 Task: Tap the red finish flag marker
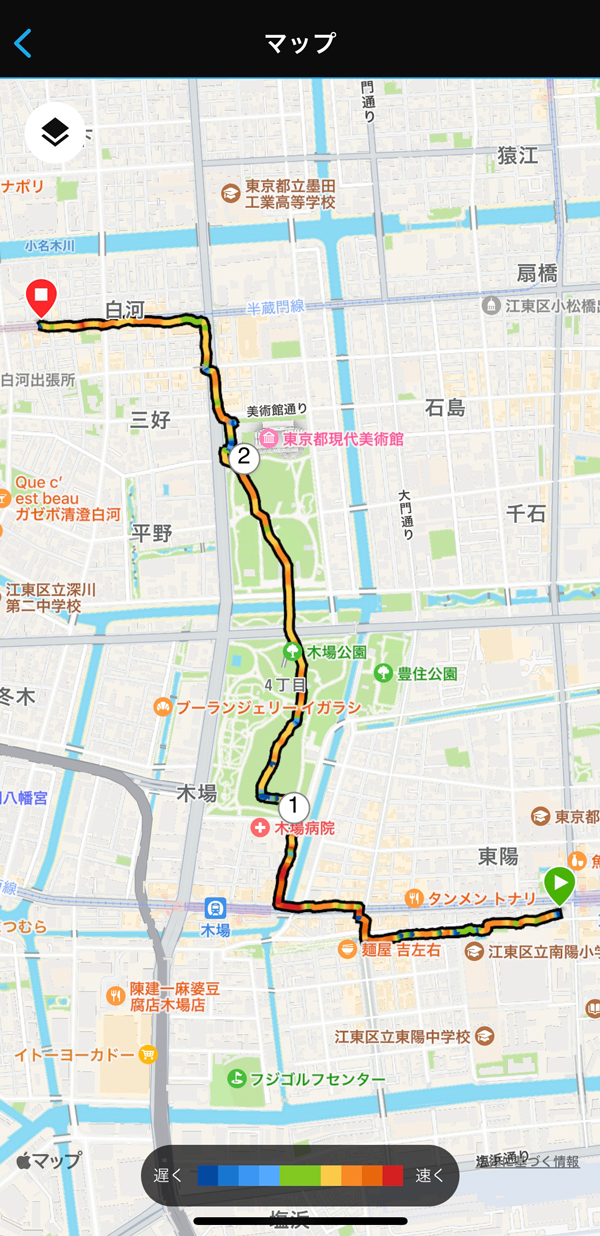coord(41,297)
